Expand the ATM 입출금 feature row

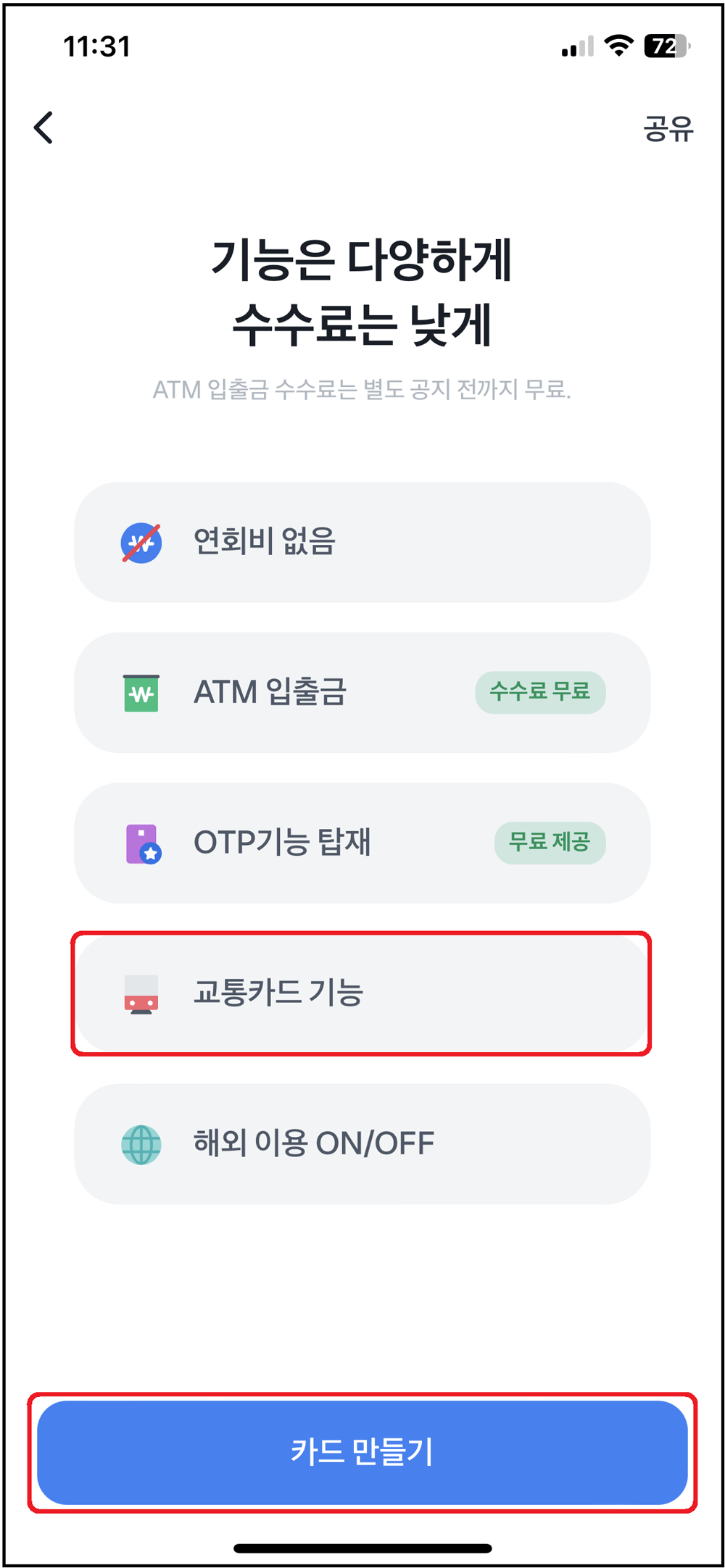(362, 693)
